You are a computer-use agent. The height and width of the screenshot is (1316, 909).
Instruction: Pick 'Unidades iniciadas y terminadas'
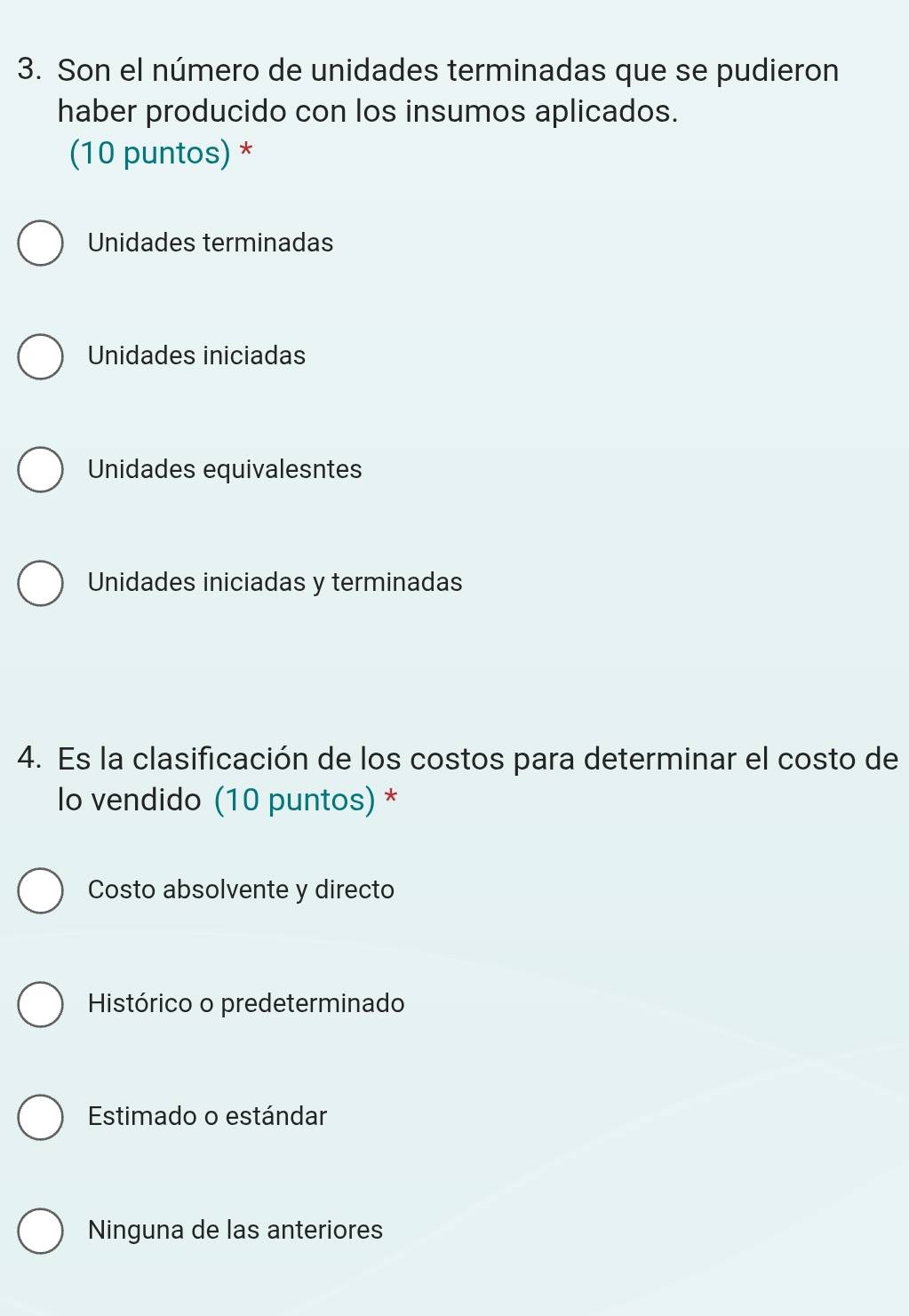[x=40, y=583]
